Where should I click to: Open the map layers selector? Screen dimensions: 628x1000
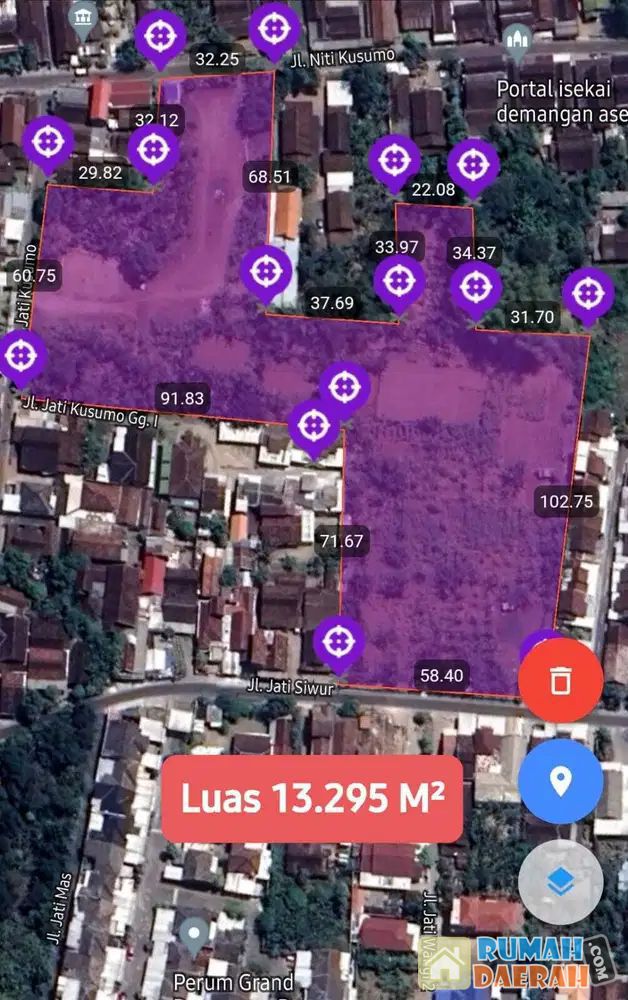560,881
